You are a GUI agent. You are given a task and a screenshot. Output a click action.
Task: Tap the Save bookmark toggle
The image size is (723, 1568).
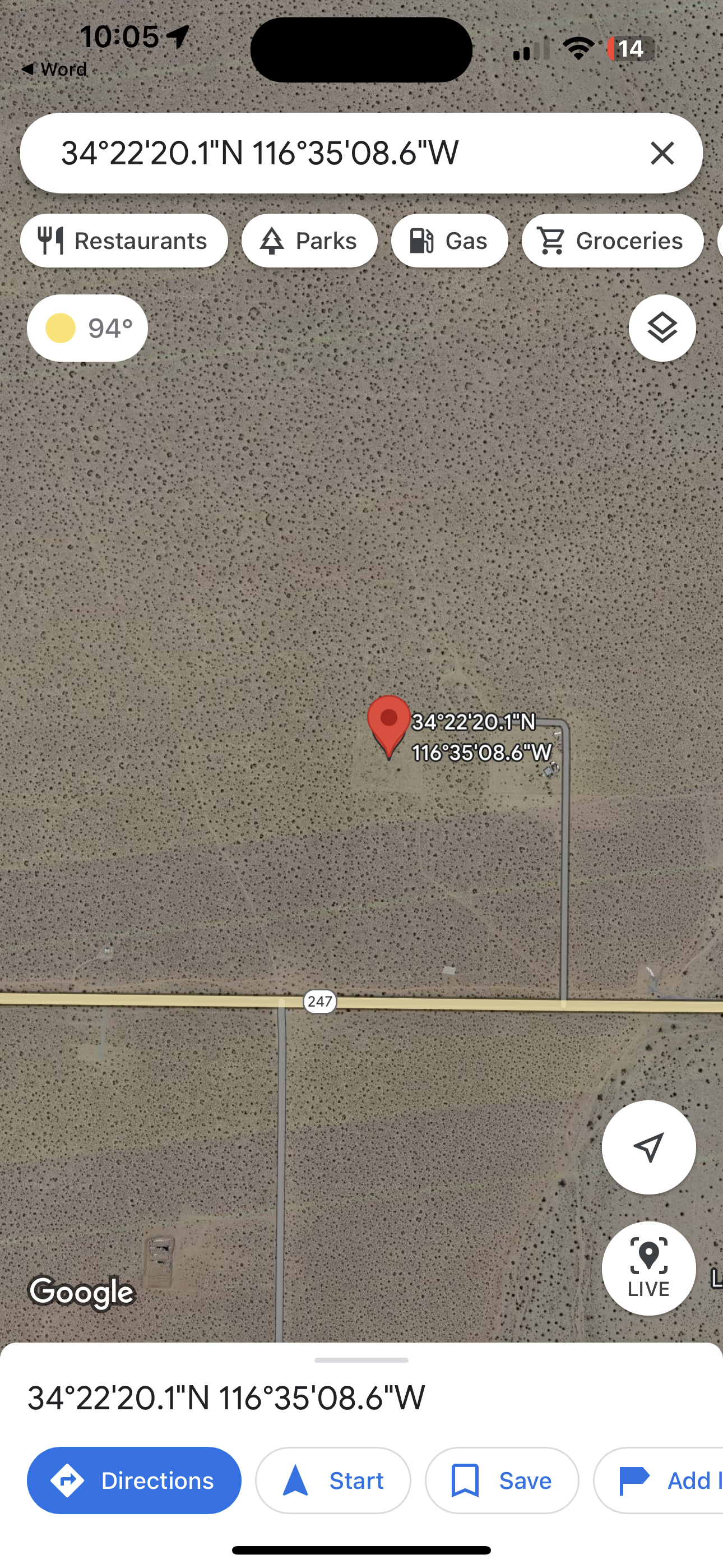(467, 1481)
